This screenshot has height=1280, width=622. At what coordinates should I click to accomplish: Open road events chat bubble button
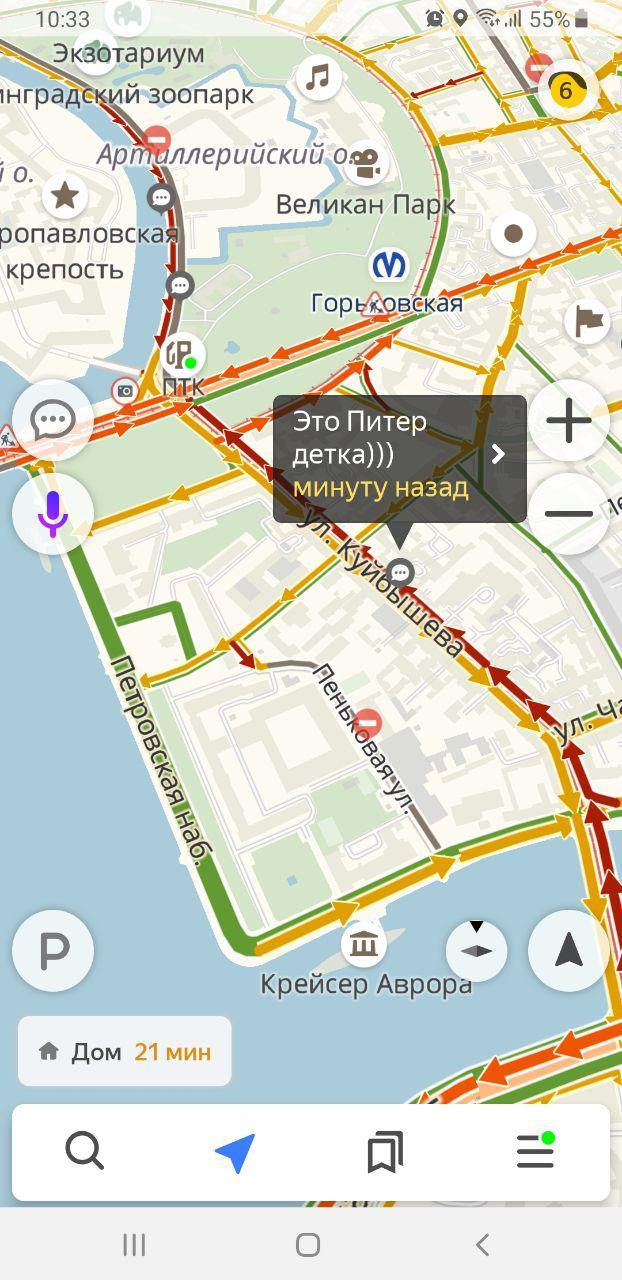pos(53,420)
